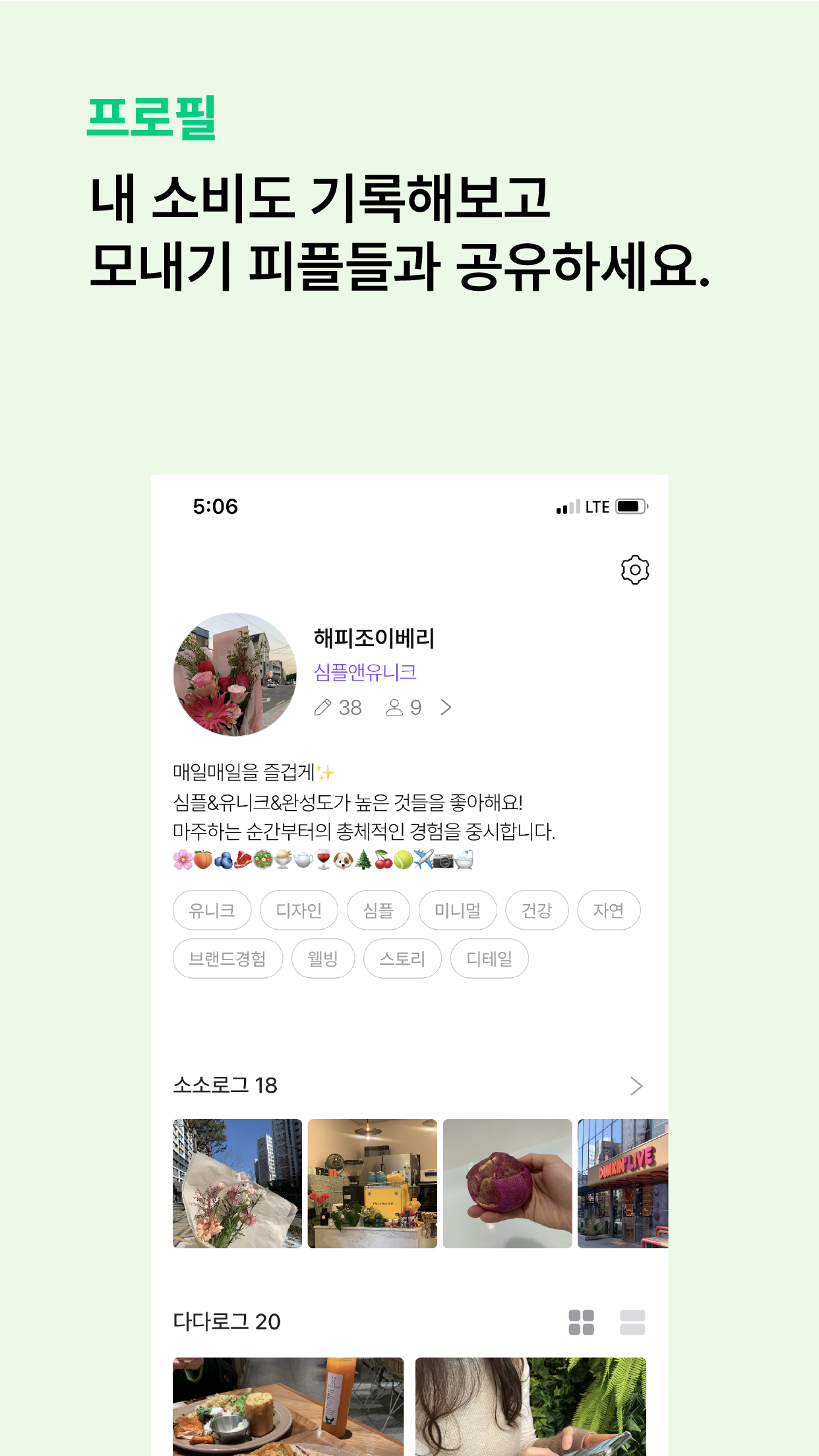Image resolution: width=819 pixels, height=1456 pixels.
Task: Select the 브랜드경험 tag button
Action: [x=228, y=959]
